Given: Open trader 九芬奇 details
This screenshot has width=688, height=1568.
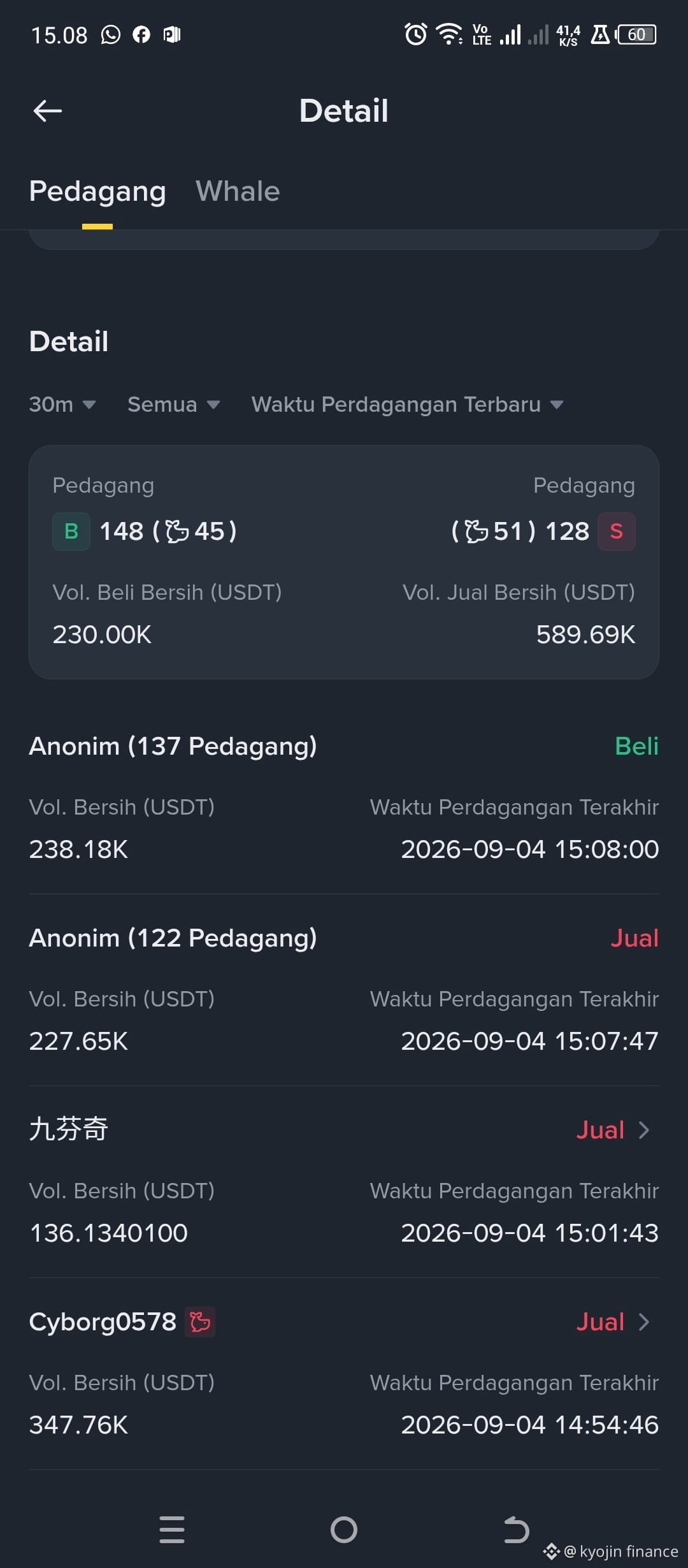Looking at the screenshot, I should (344, 1181).
